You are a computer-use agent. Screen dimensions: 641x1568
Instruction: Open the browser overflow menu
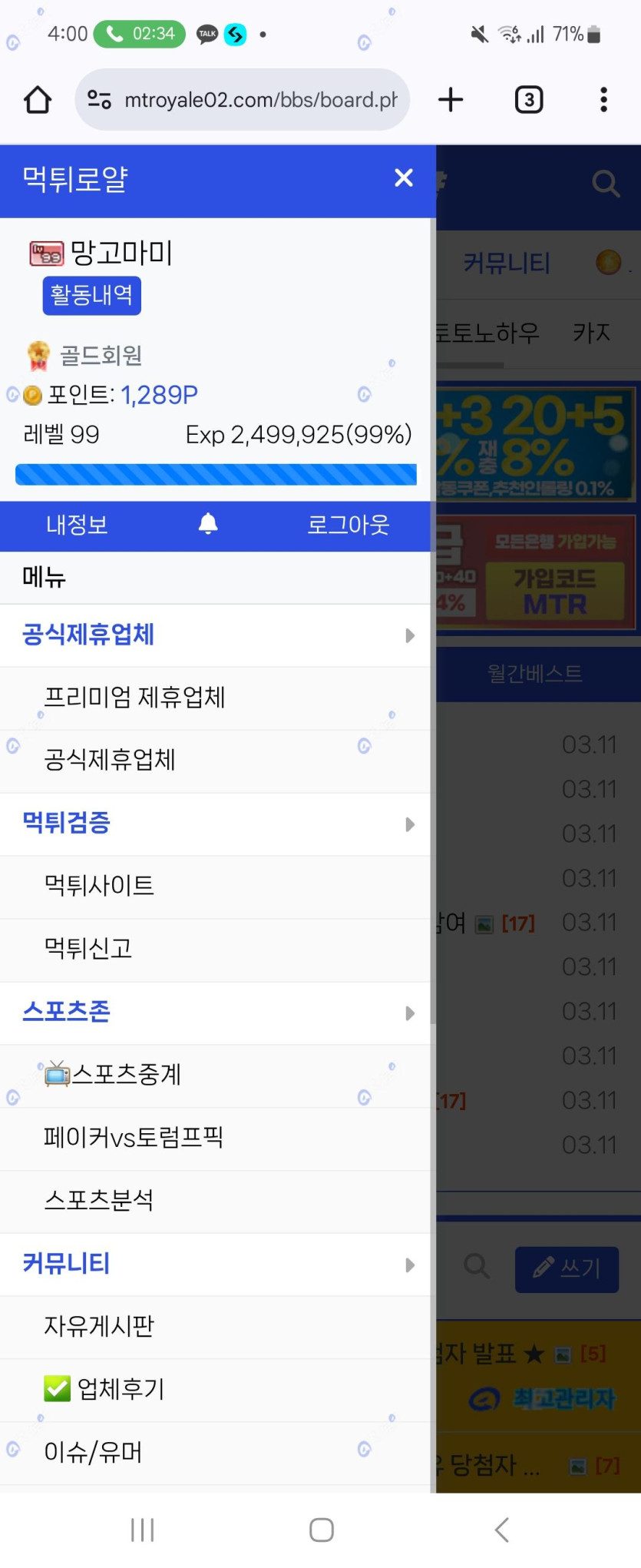coord(604,100)
